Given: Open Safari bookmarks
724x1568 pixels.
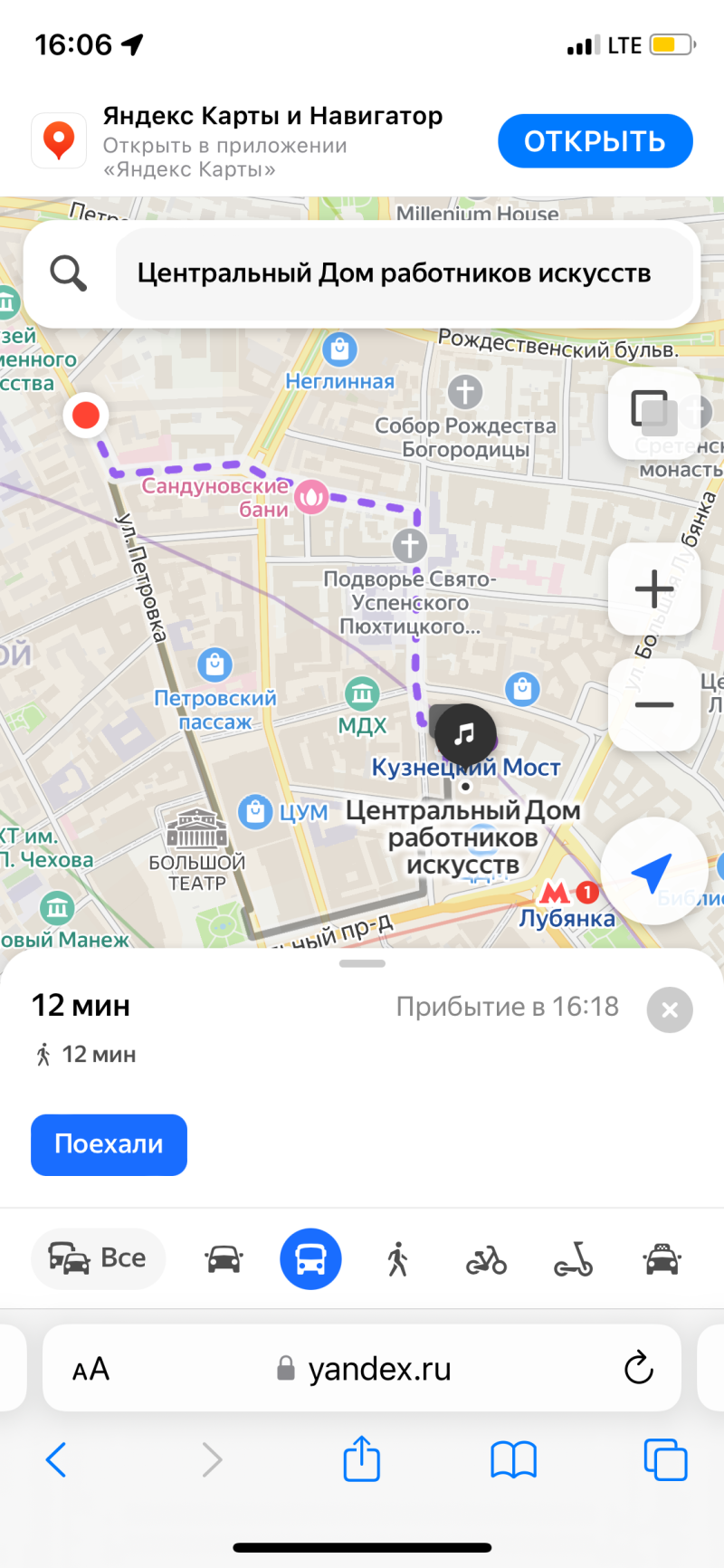Looking at the screenshot, I should [x=513, y=1458].
